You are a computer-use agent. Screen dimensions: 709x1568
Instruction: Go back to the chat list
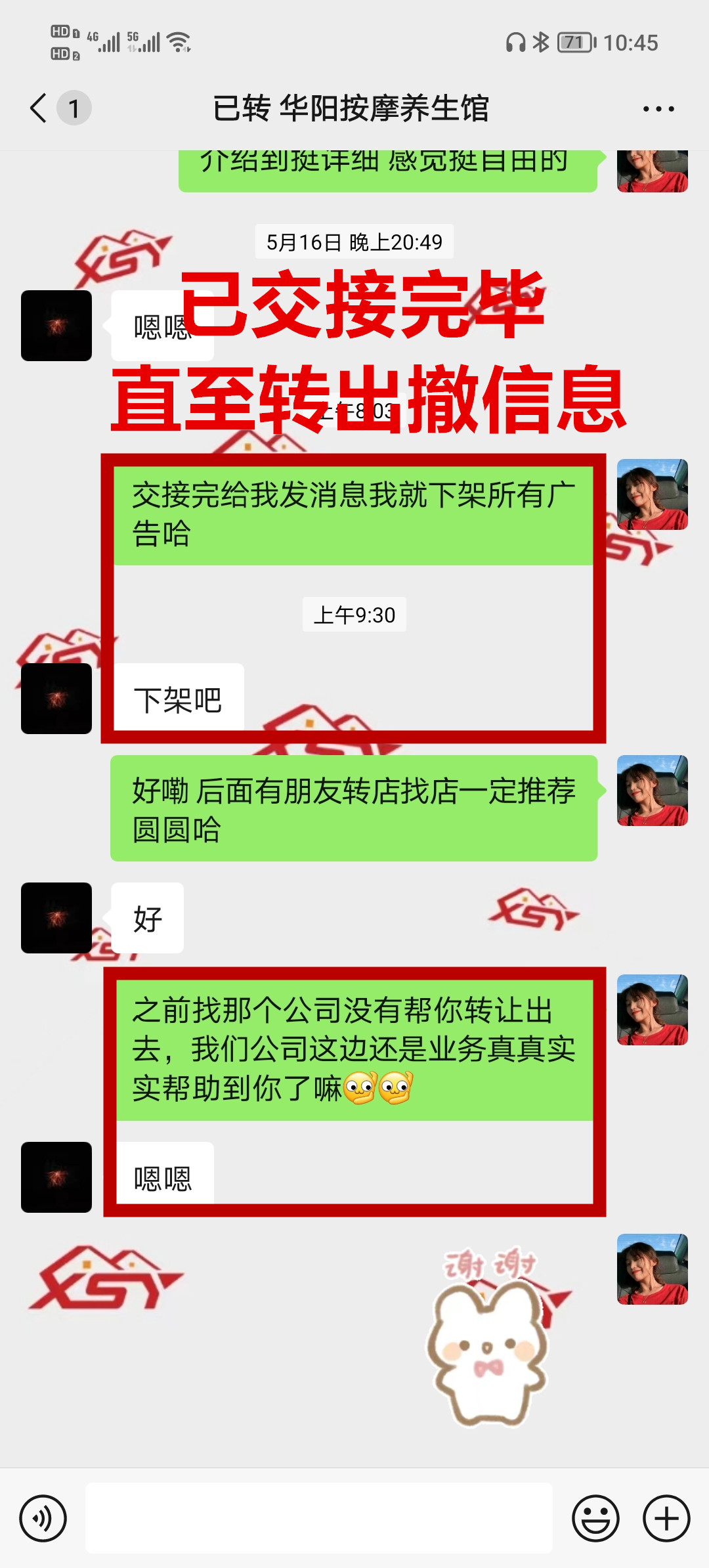point(39,108)
